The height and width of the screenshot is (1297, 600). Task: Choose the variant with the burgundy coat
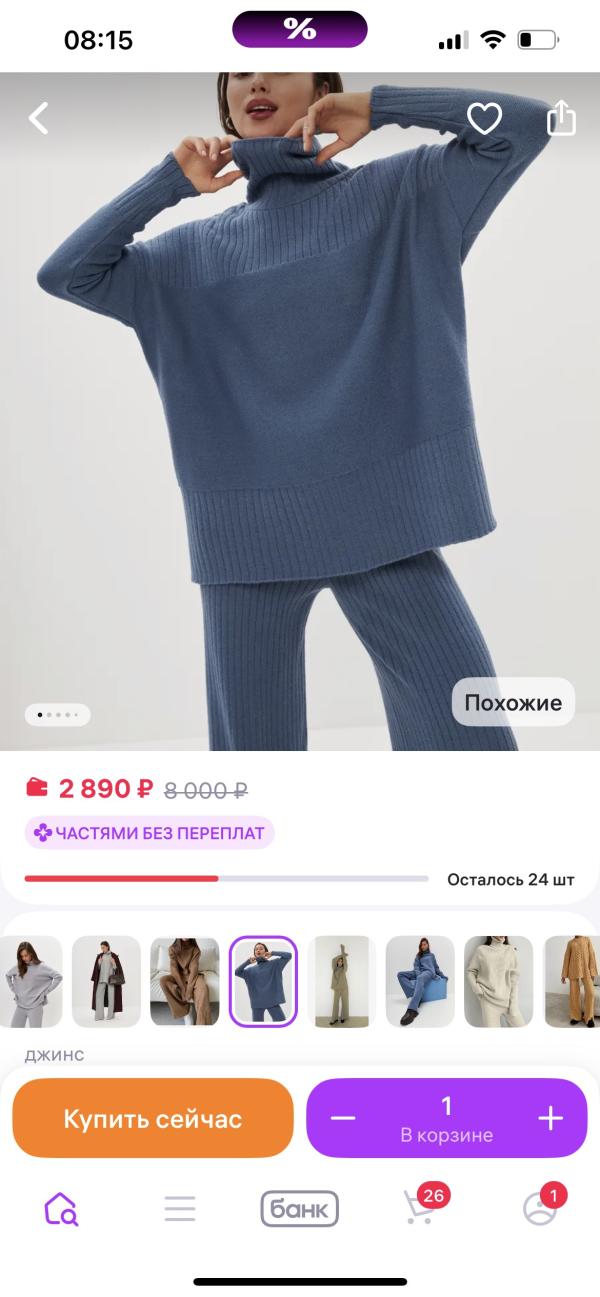pyautogui.click(x=106, y=981)
